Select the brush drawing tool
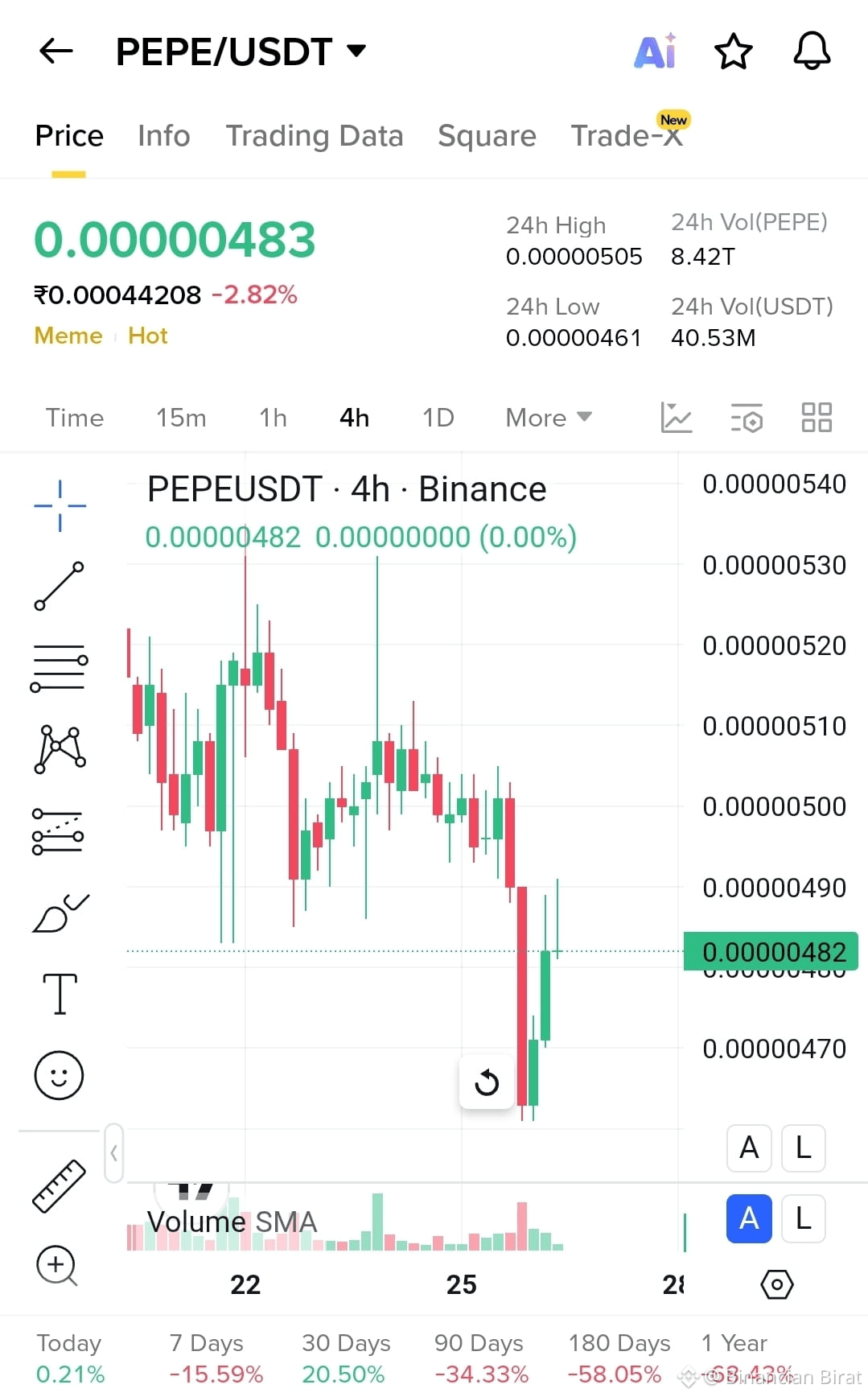868x1397 pixels. (x=60, y=909)
